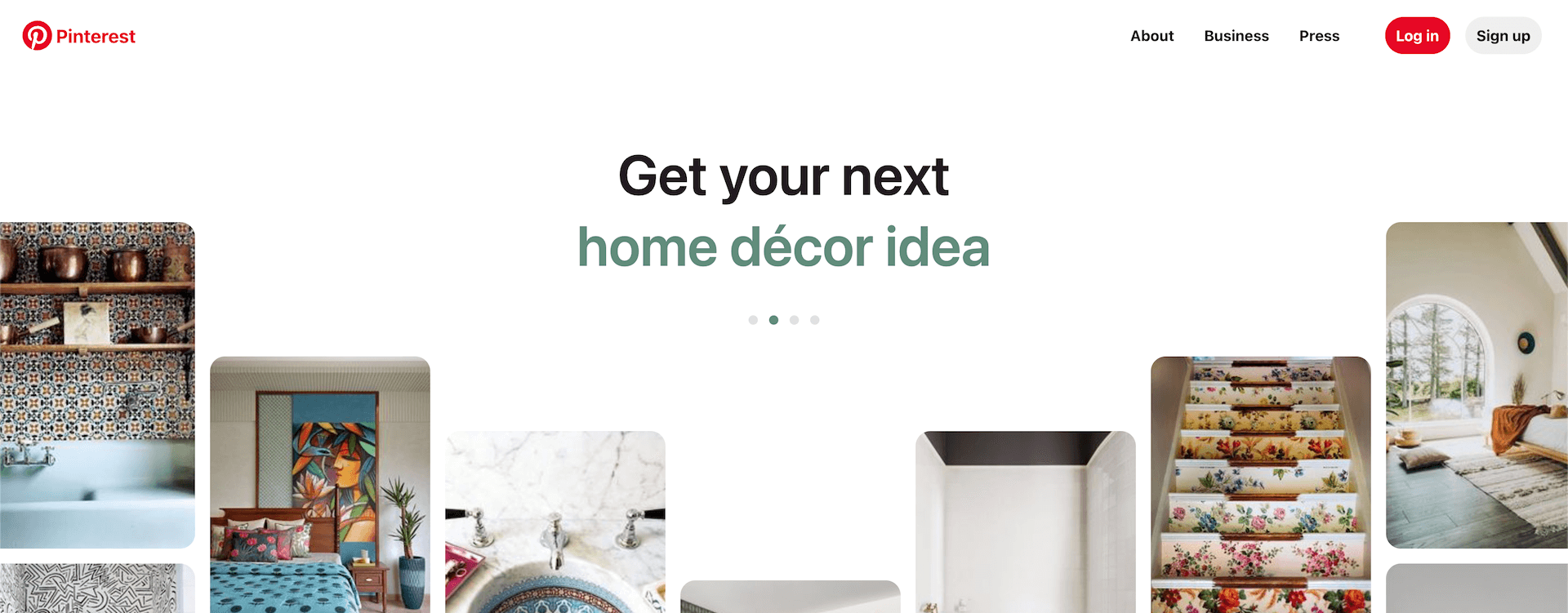1568x613 pixels.
Task: Select the third carousel indicator dot
Action: 794,320
